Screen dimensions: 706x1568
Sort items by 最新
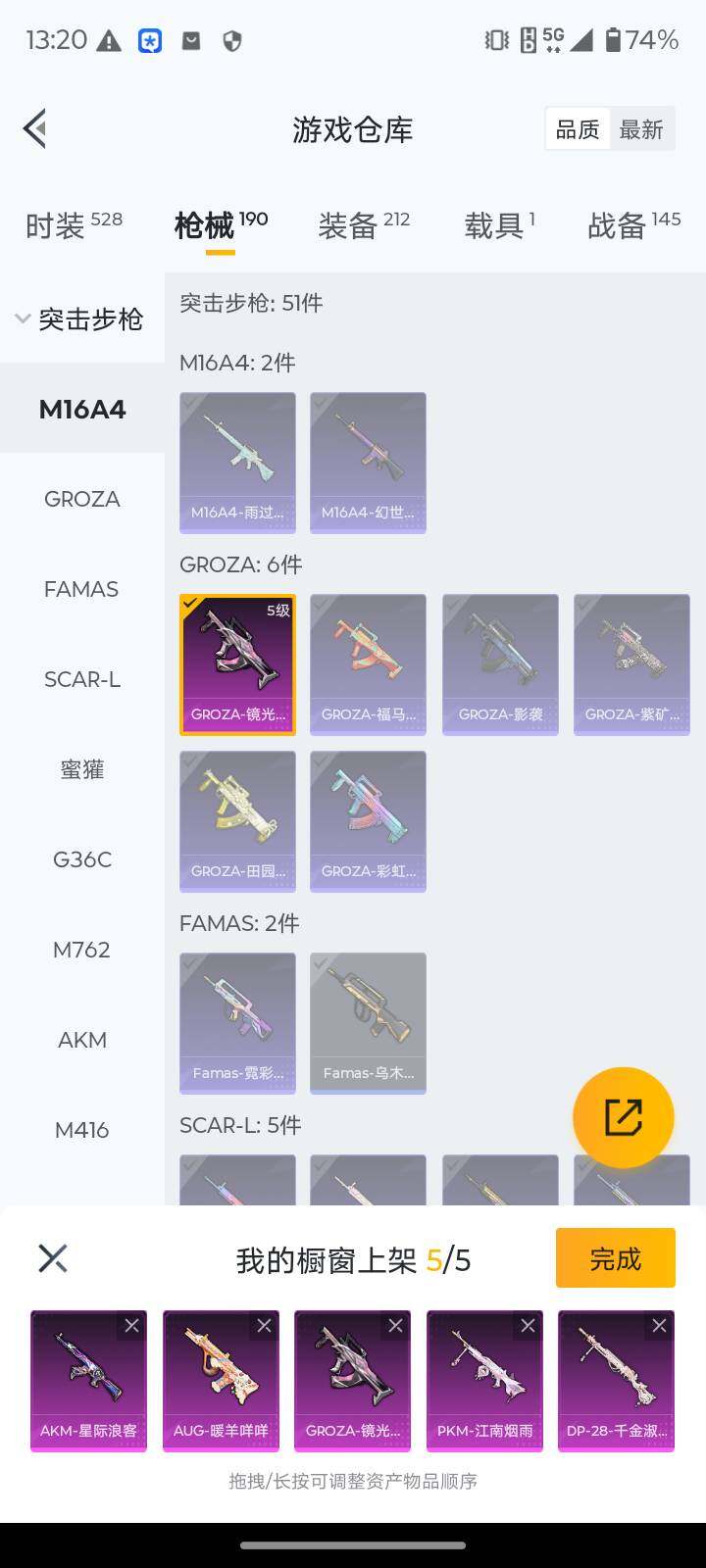pos(641,129)
